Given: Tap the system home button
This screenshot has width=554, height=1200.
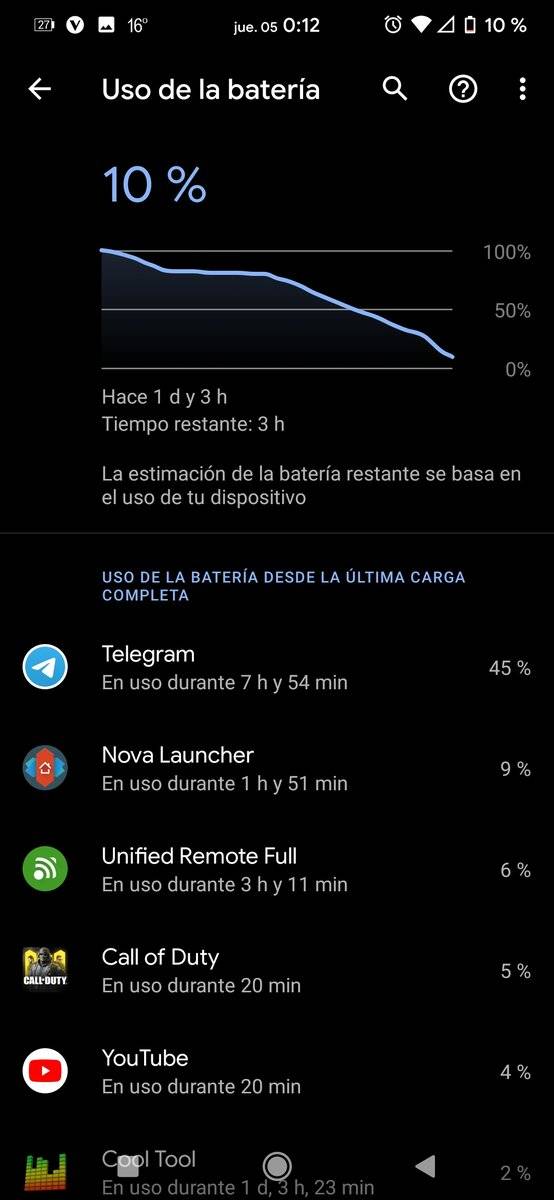Looking at the screenshot, I should [277, 1165].
